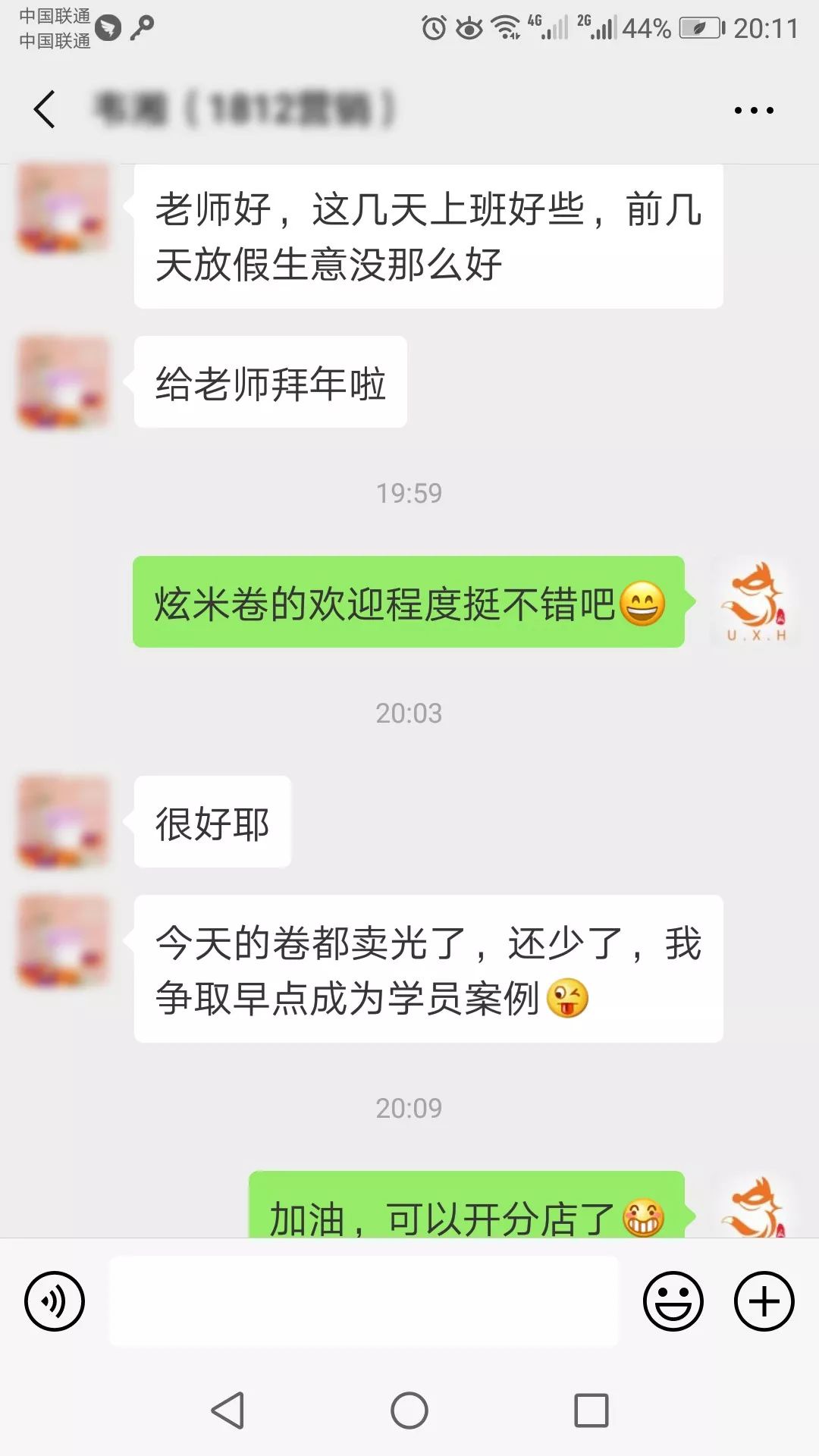This screenshot has height=1456, width=819.
Task: Switch to voice message input
Action: [55, 1301]
